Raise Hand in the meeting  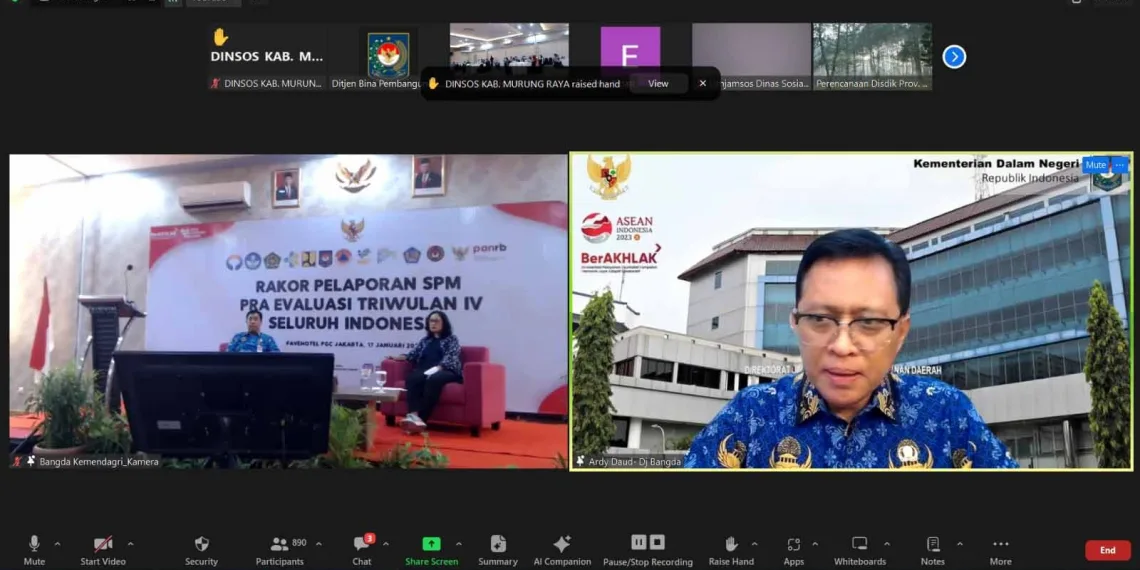[x=731, y=550]
